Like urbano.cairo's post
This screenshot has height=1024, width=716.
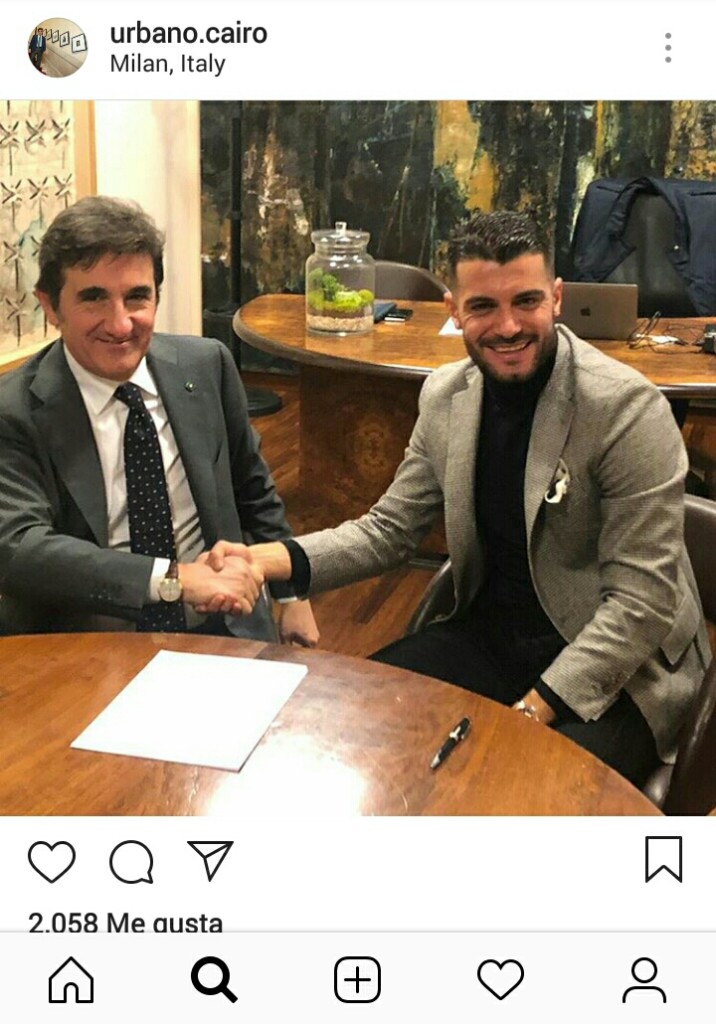click(51, 860)
